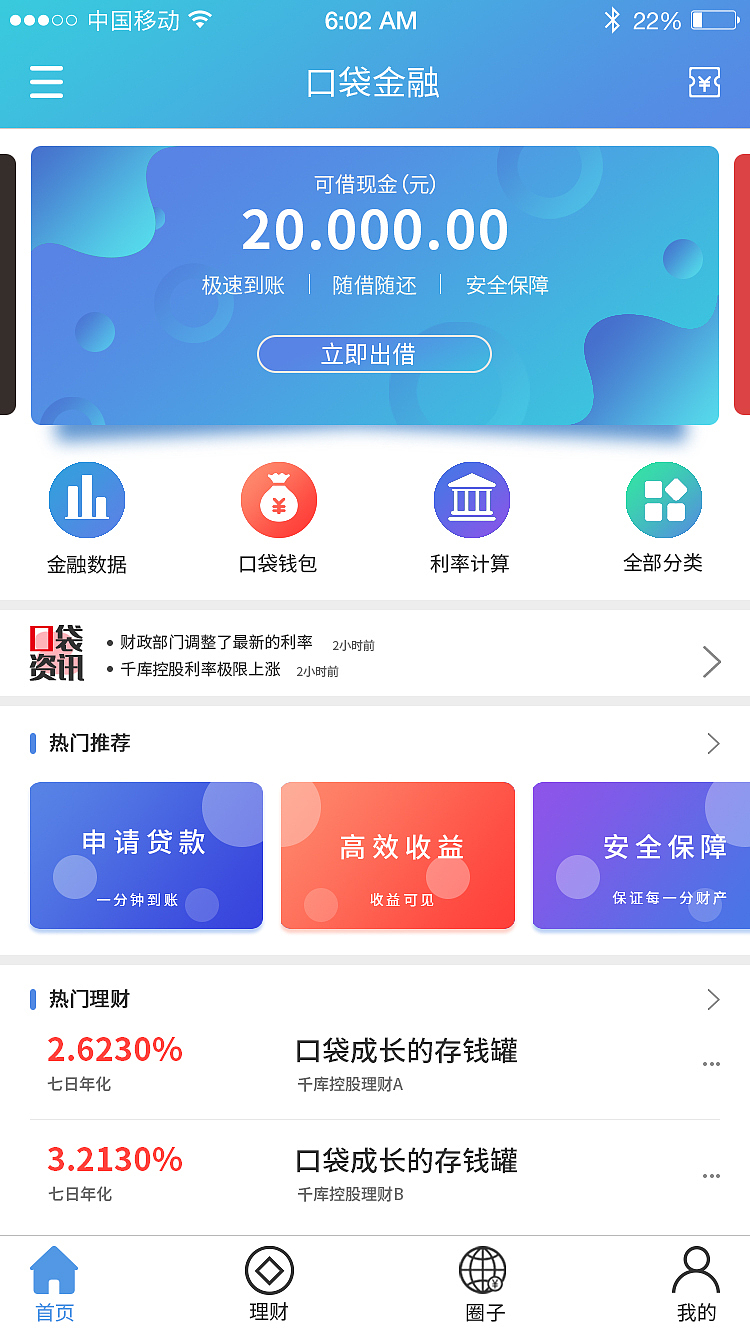Open the 申请贷款 loan card
Viewport: 750px width, 1334px height.
(x=146, y=855)
